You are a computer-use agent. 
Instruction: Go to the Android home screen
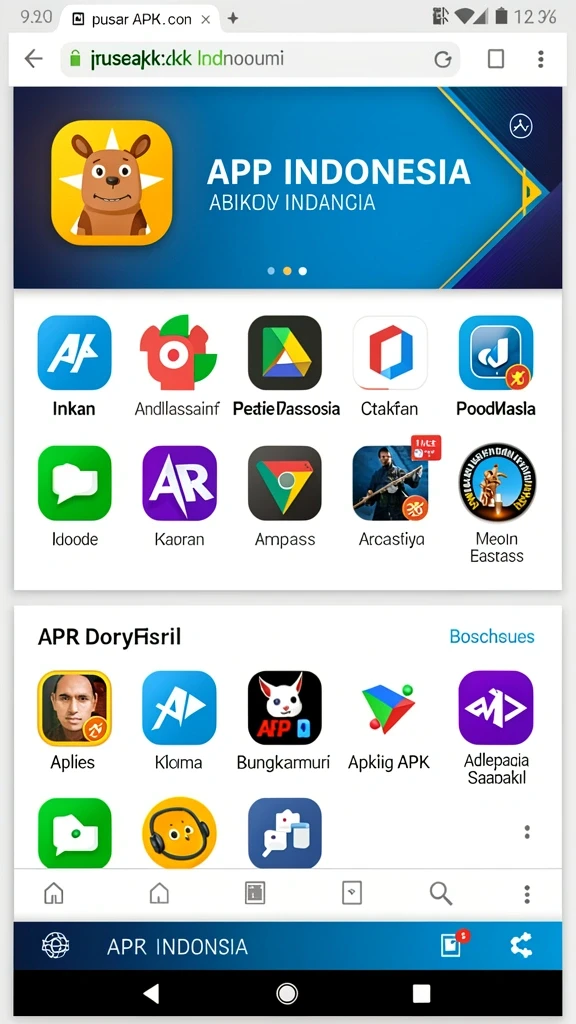pos(287,993)
